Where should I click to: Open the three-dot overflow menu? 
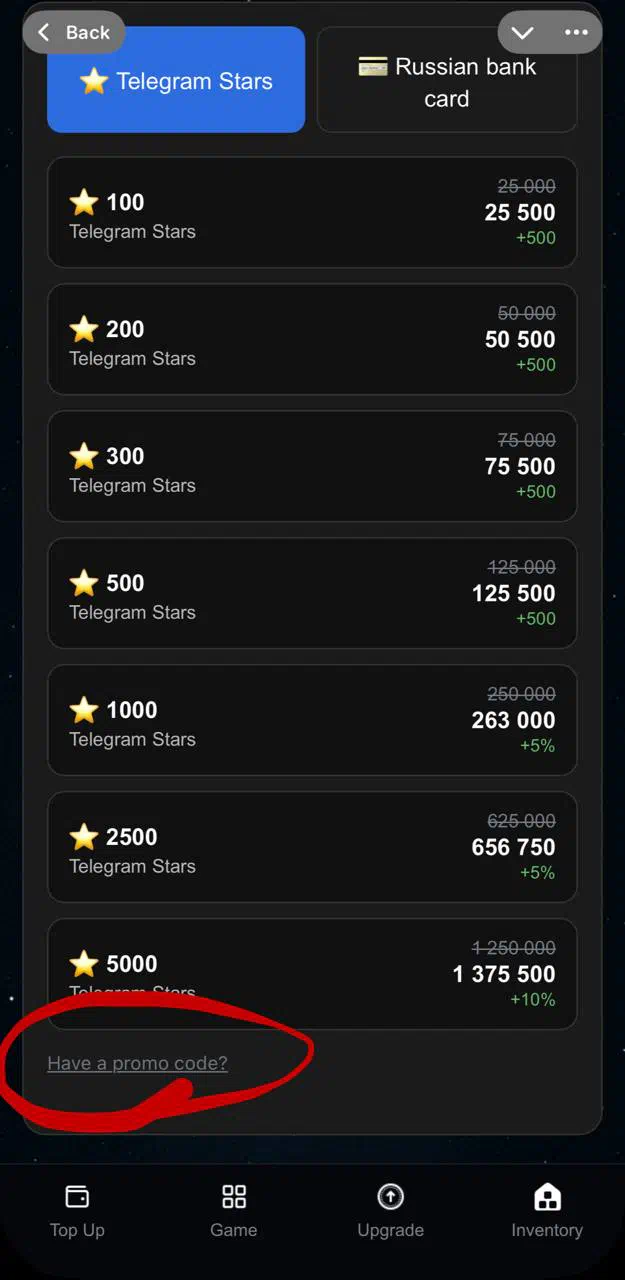coord(576,33)
